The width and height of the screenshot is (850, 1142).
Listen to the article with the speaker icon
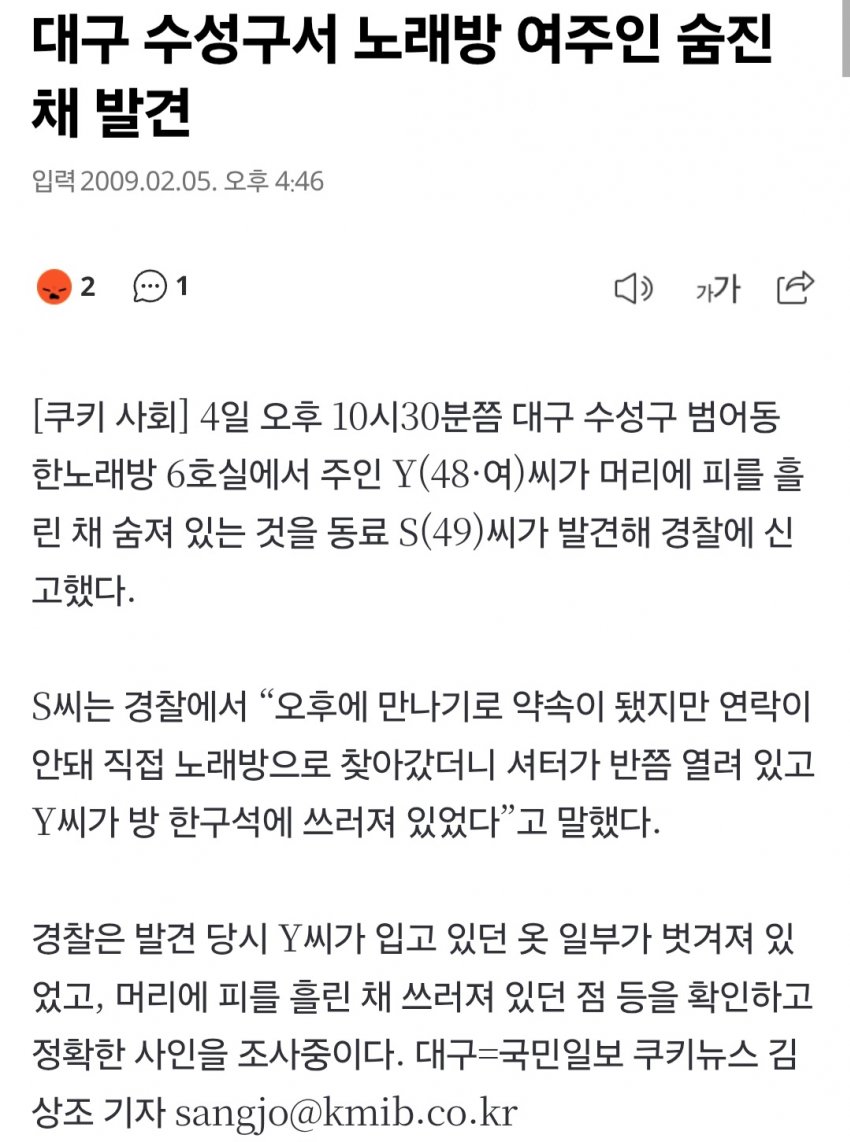[x=631, y=290]
